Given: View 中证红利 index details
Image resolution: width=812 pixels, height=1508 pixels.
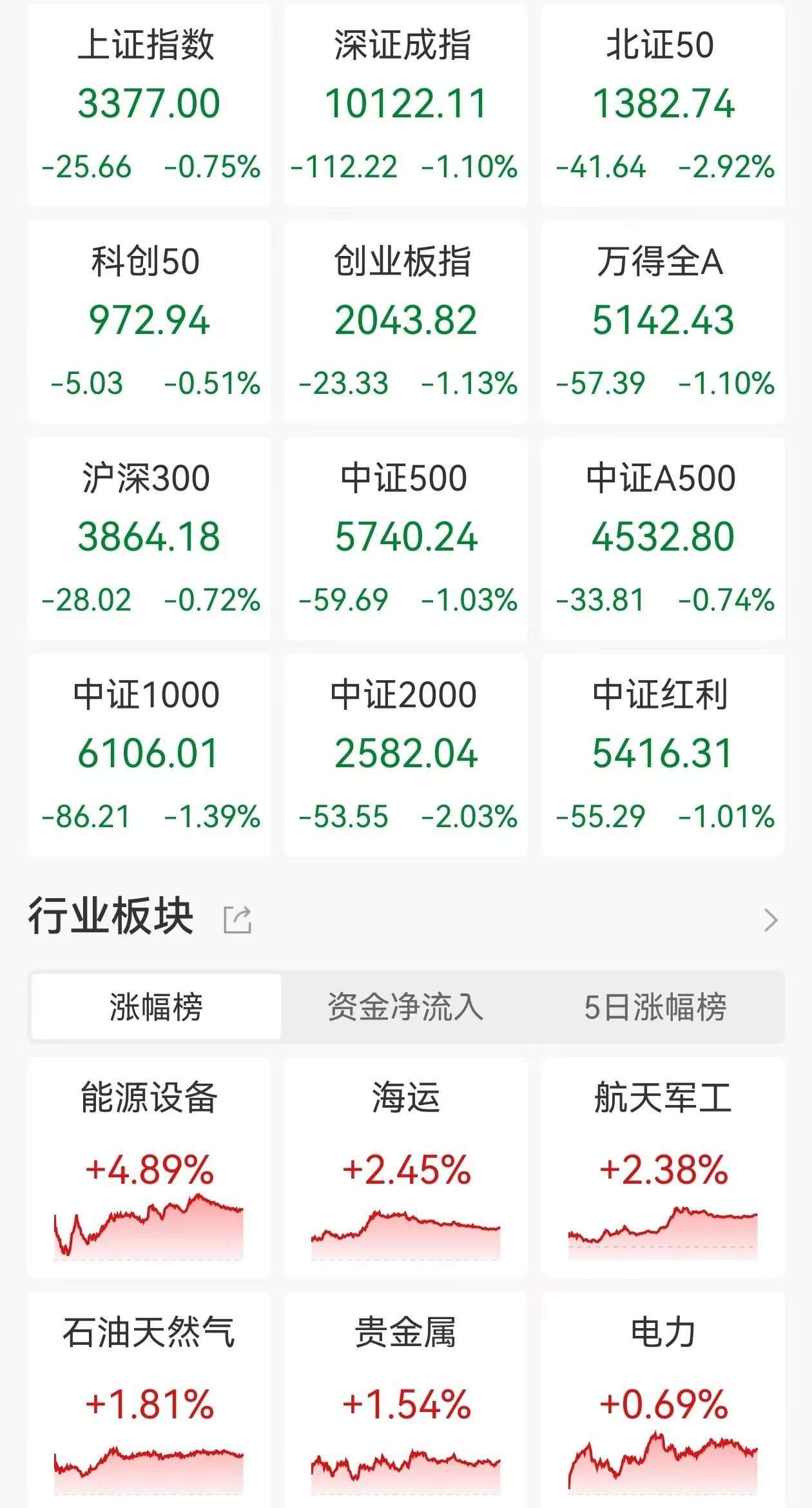Looking at the screenshot, I should 662,755.
